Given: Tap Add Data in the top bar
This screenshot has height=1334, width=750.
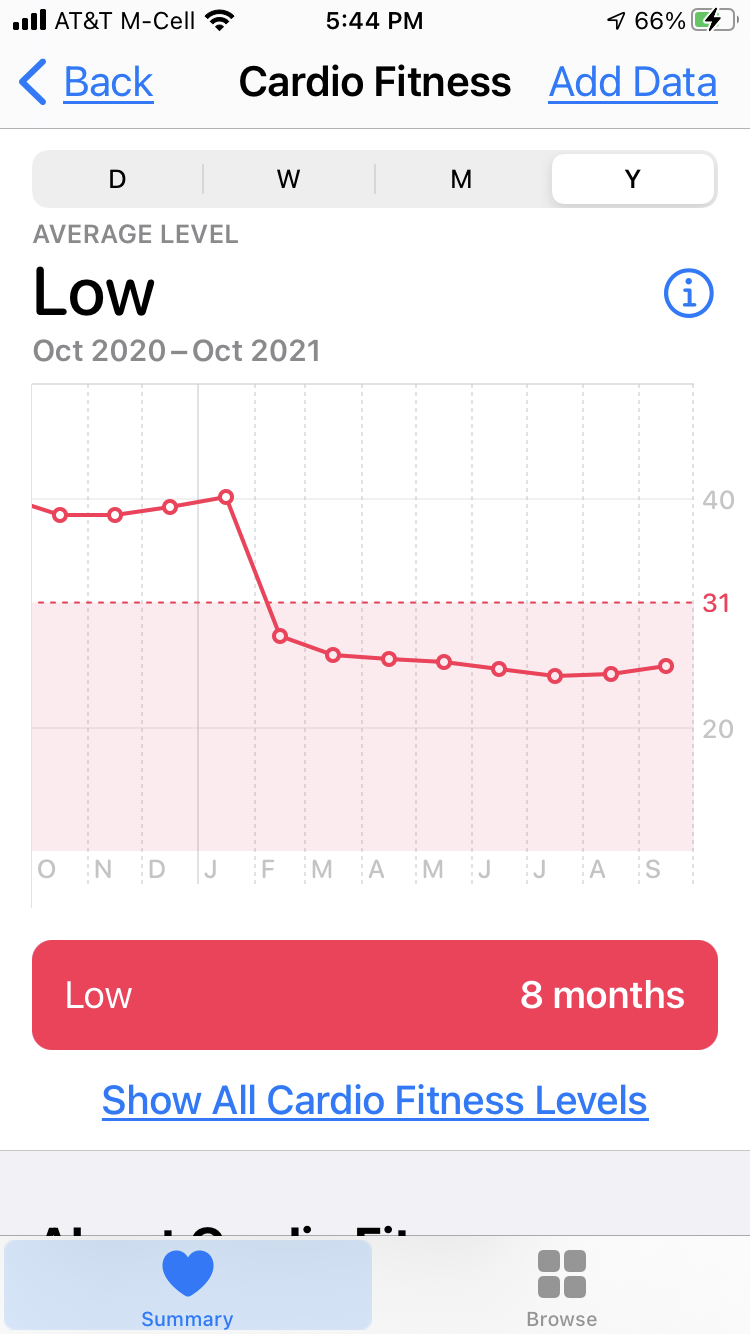Looking at the screenshot, I should coord(632,82).
